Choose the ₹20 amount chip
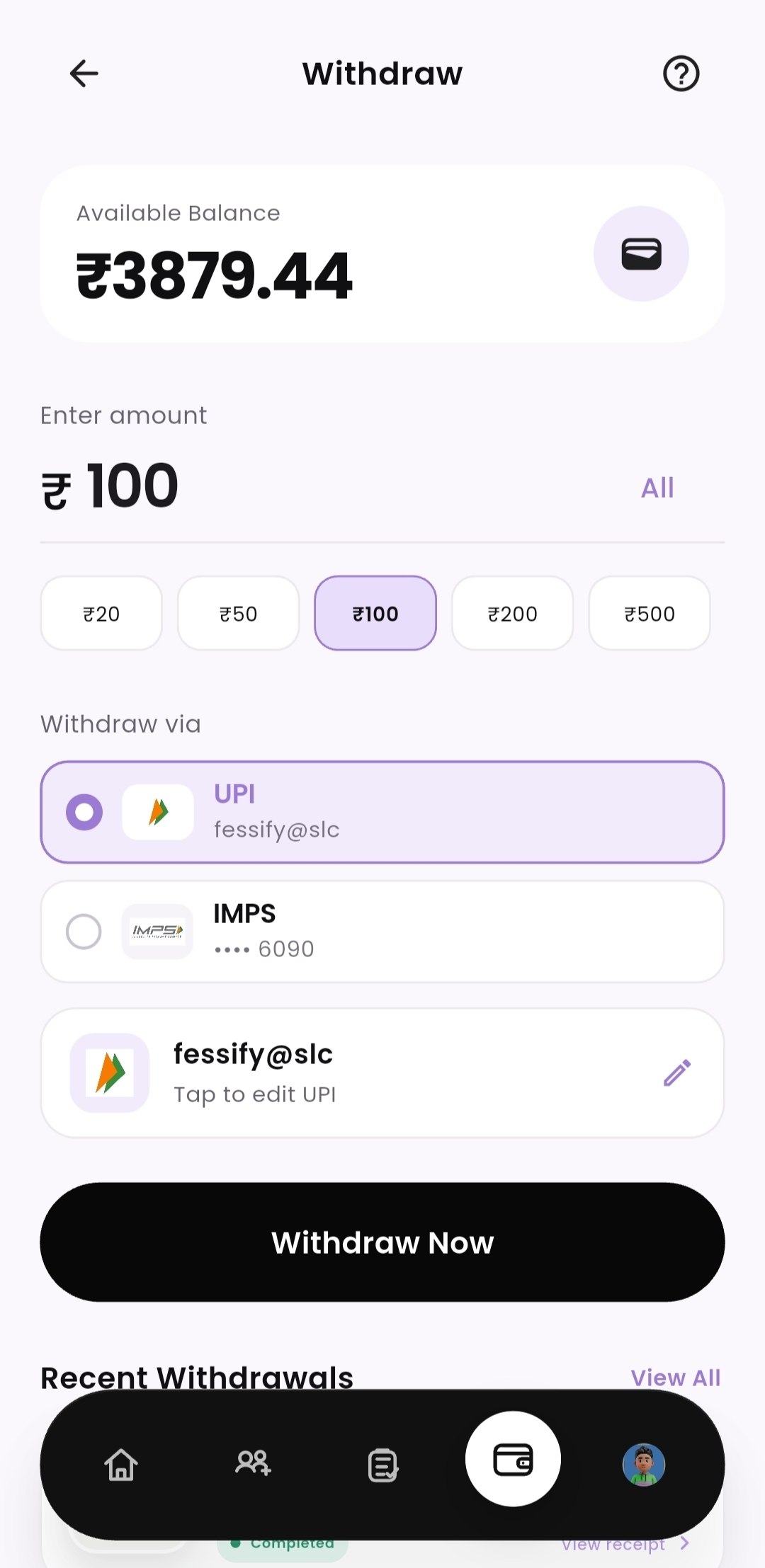 [x=101, y=613]
